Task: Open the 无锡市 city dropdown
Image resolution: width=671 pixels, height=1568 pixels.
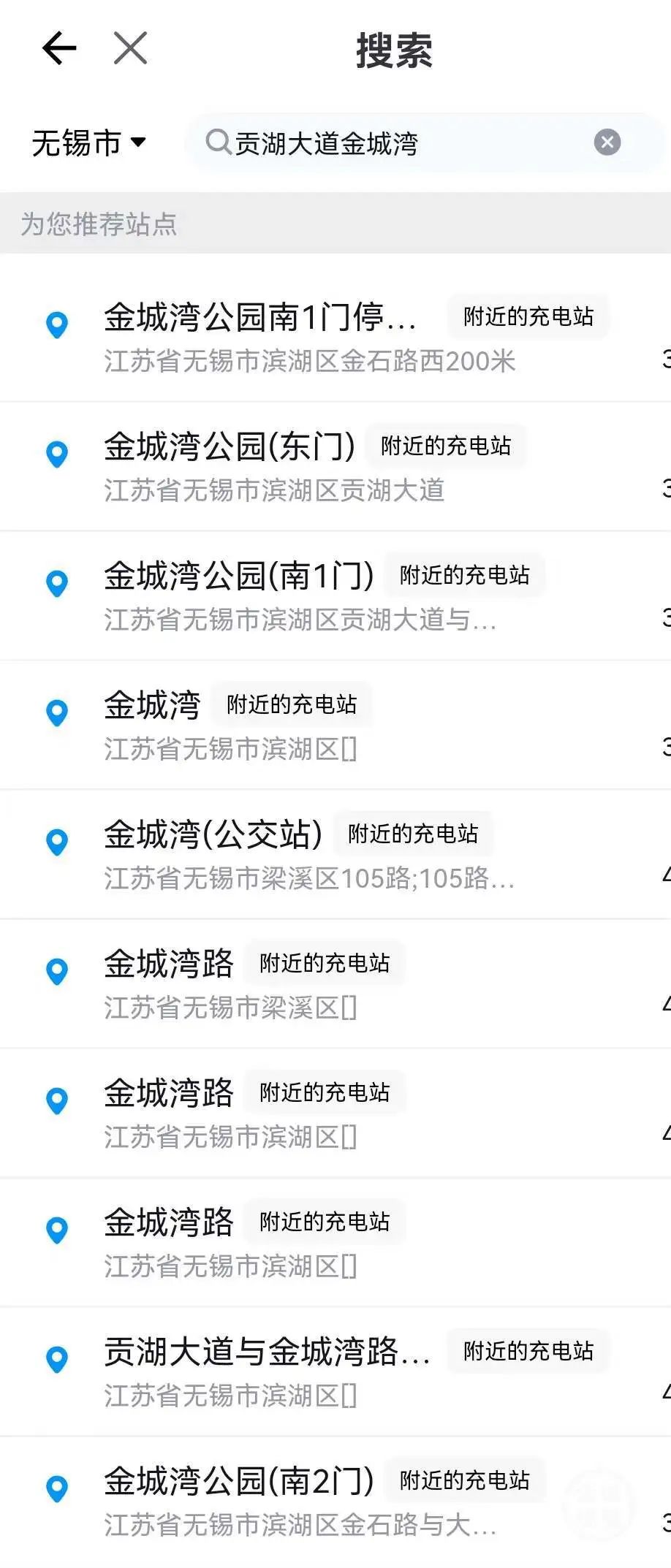Action: pos(89,142)
